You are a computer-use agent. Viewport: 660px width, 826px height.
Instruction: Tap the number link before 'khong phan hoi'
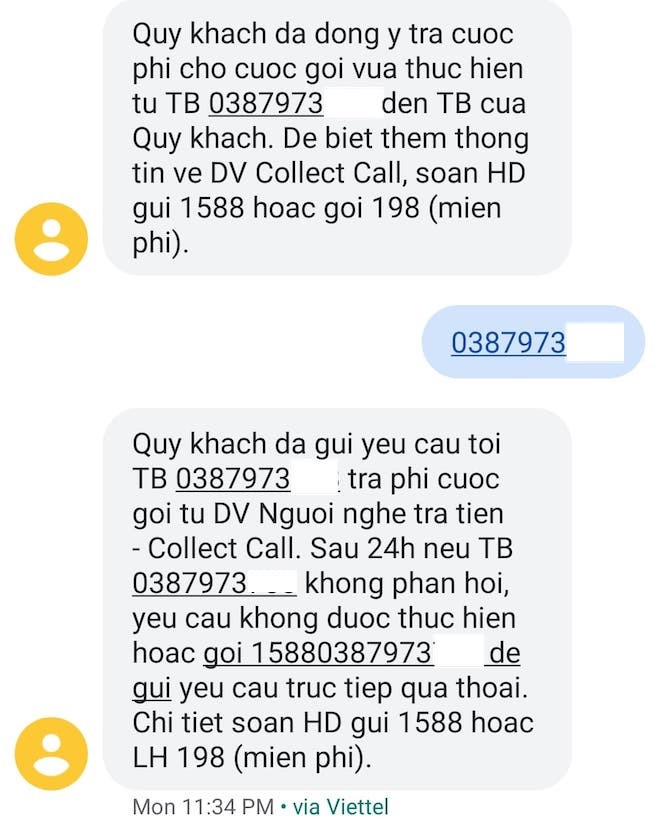click(189, 583)
